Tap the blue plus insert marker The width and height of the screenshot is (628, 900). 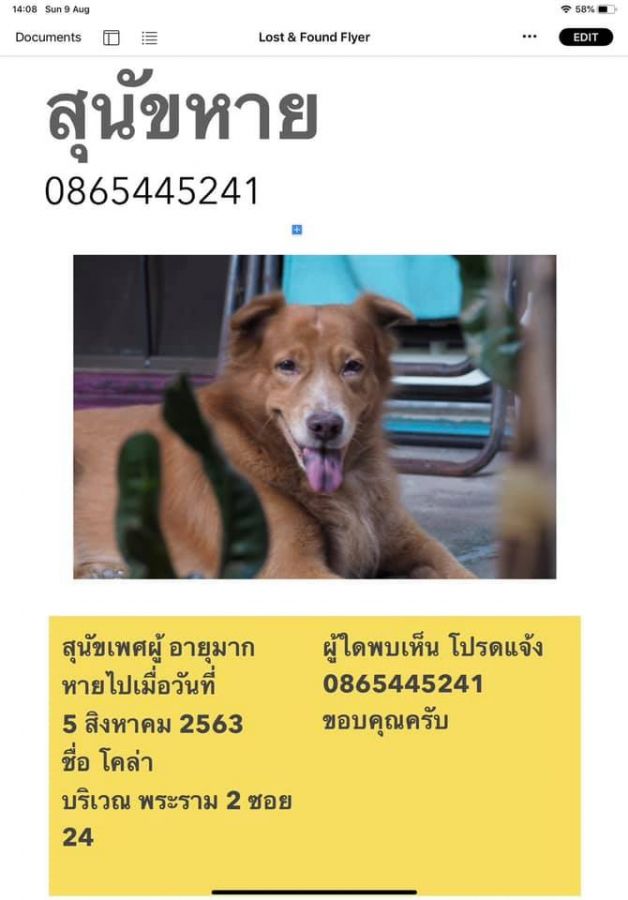[297, 230]
